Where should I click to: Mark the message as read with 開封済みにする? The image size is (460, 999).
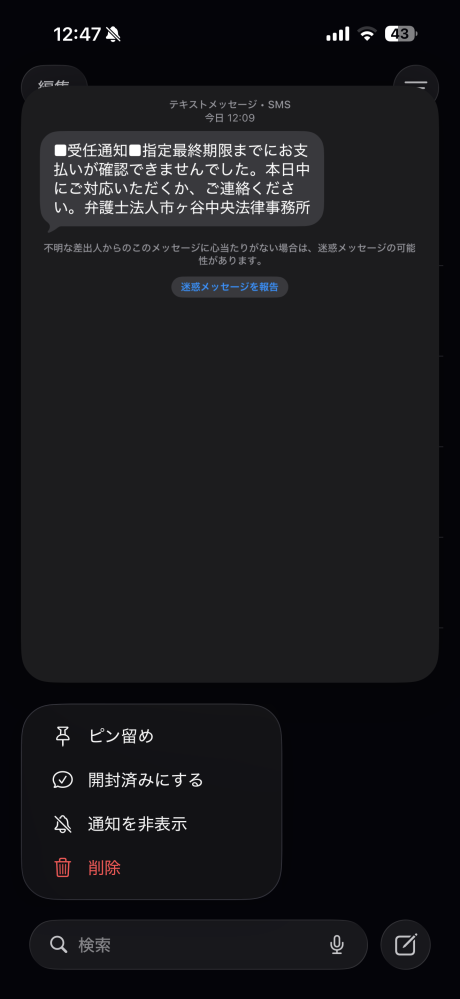coord(152,780)
